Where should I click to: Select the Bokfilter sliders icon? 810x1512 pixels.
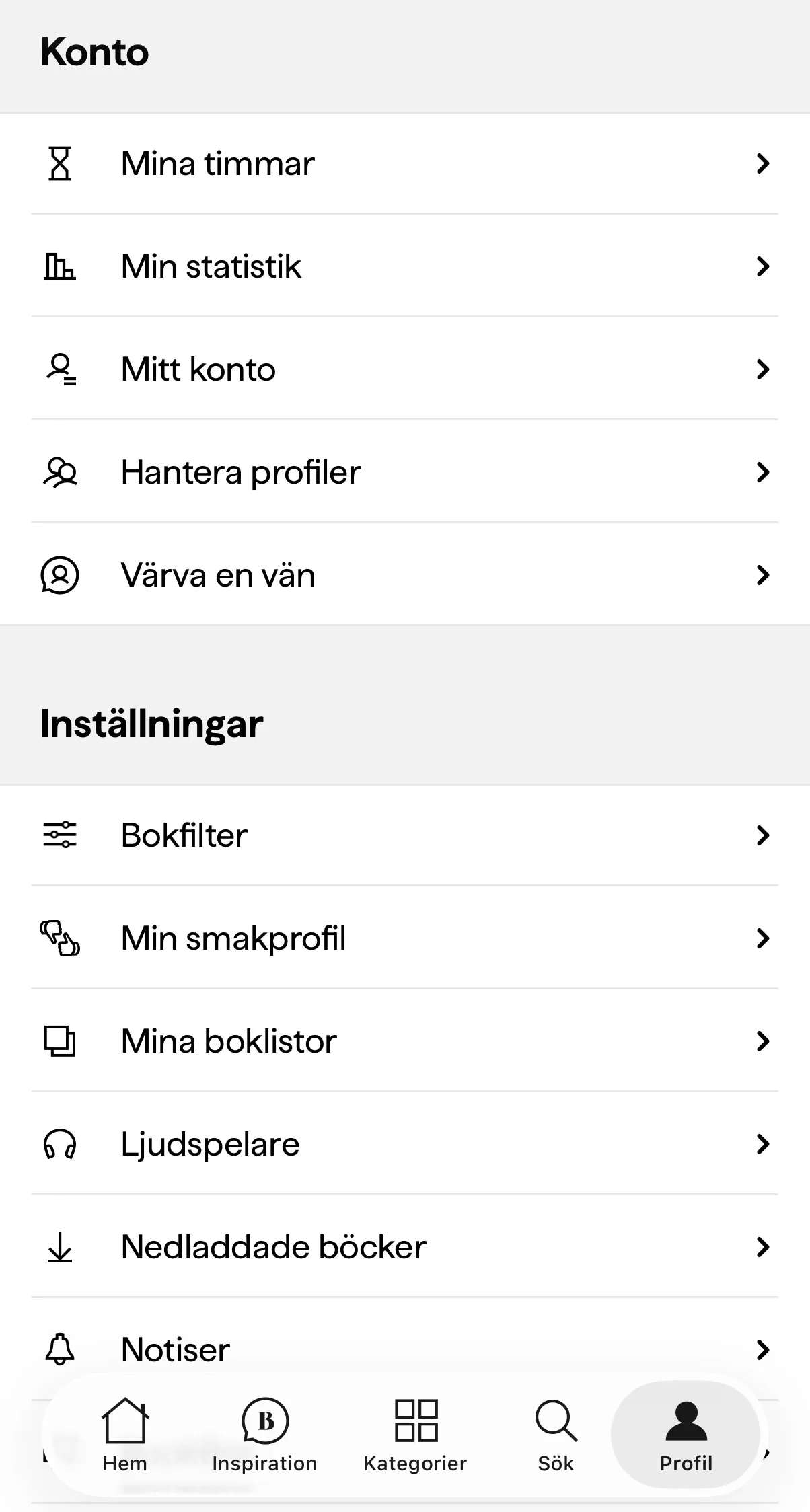(x=60, y=835)
